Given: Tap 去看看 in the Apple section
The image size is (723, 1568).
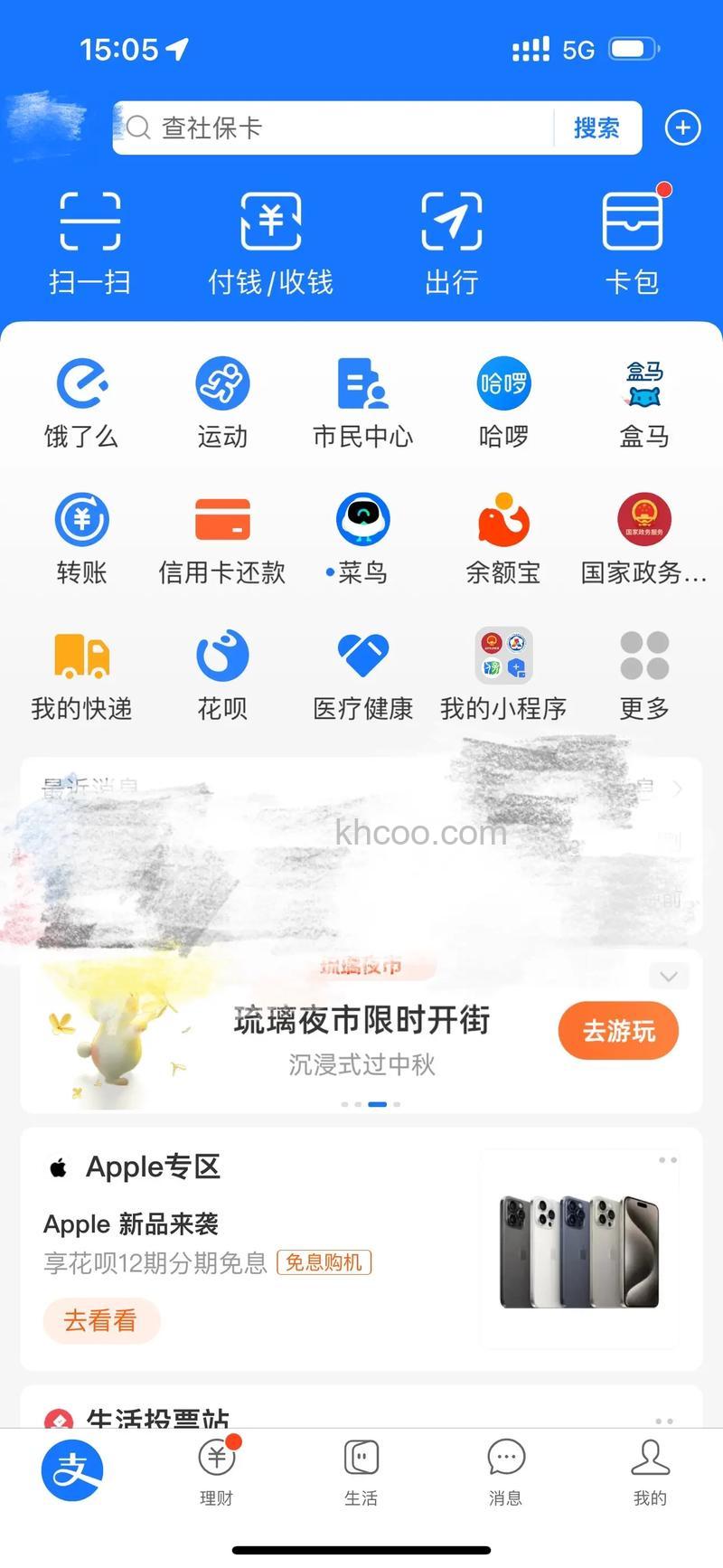Looking at the screenshot, I should coord(101,1321).
